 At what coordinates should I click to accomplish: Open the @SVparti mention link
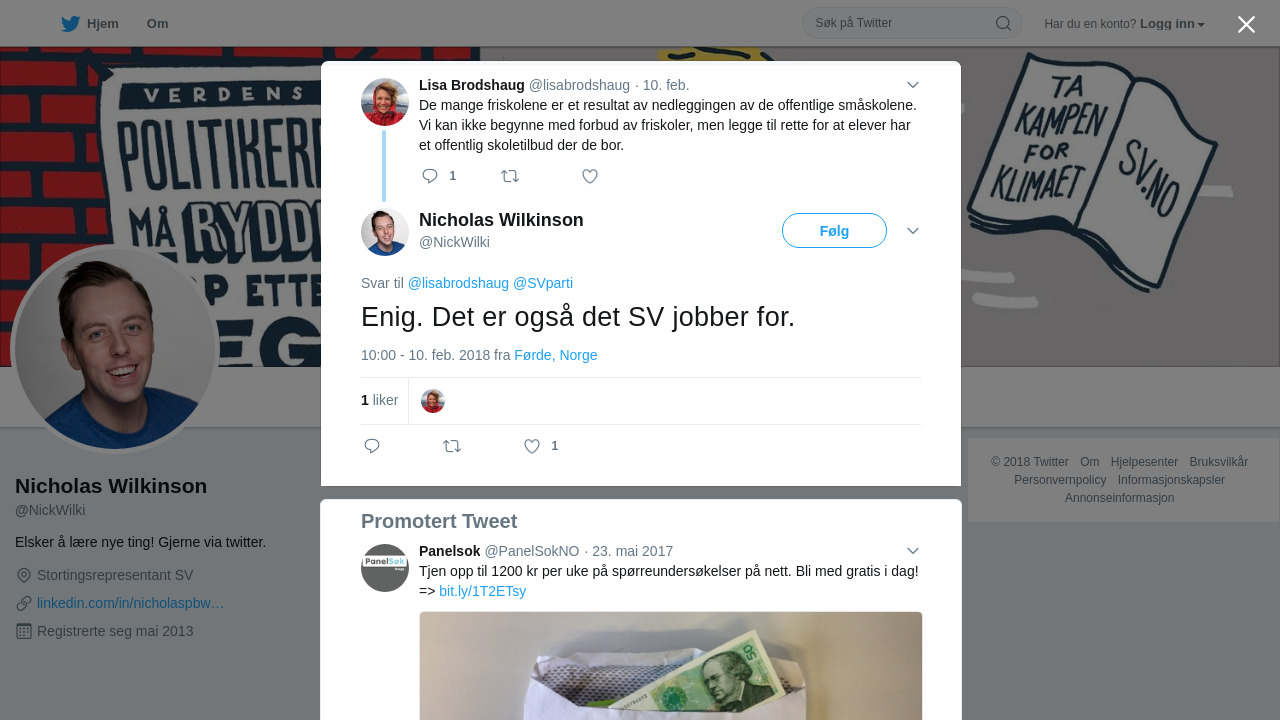[543, 283]
